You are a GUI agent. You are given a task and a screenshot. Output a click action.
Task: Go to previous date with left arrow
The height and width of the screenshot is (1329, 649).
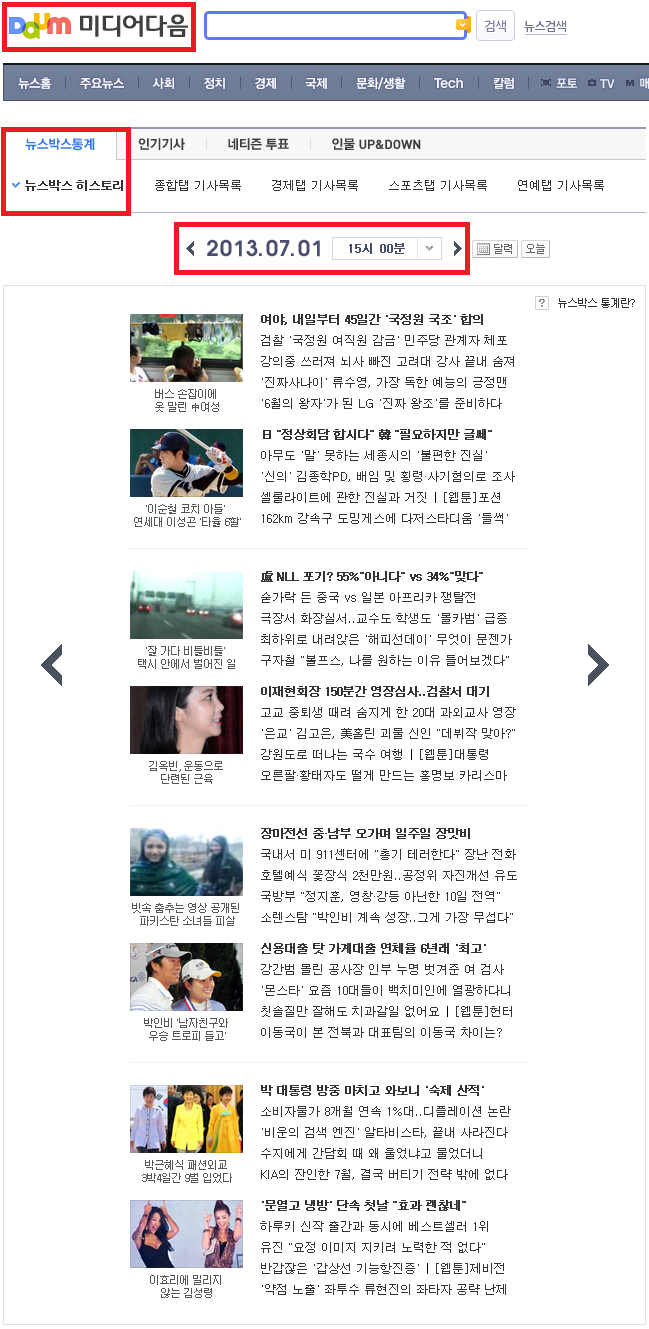point(191,249)
